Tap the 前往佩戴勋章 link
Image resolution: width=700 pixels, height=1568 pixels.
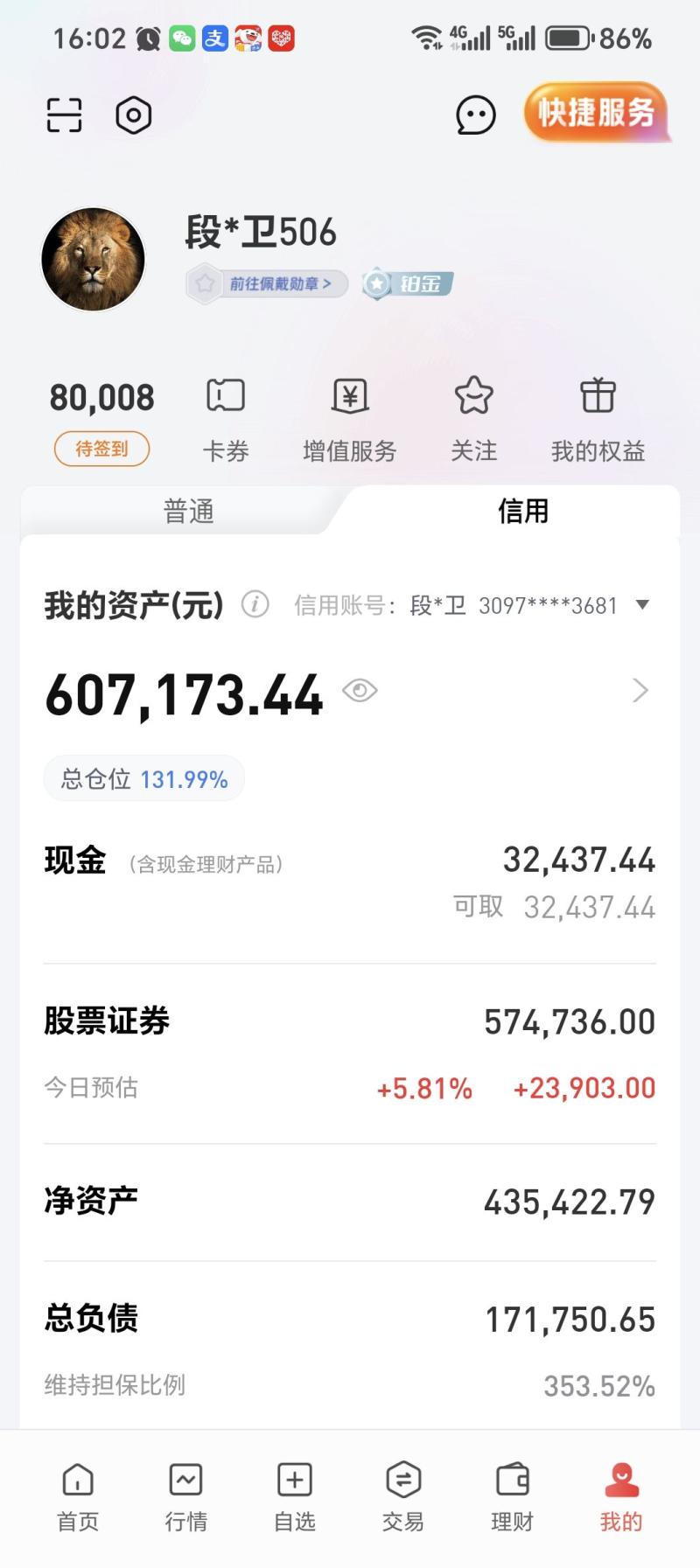268,283
